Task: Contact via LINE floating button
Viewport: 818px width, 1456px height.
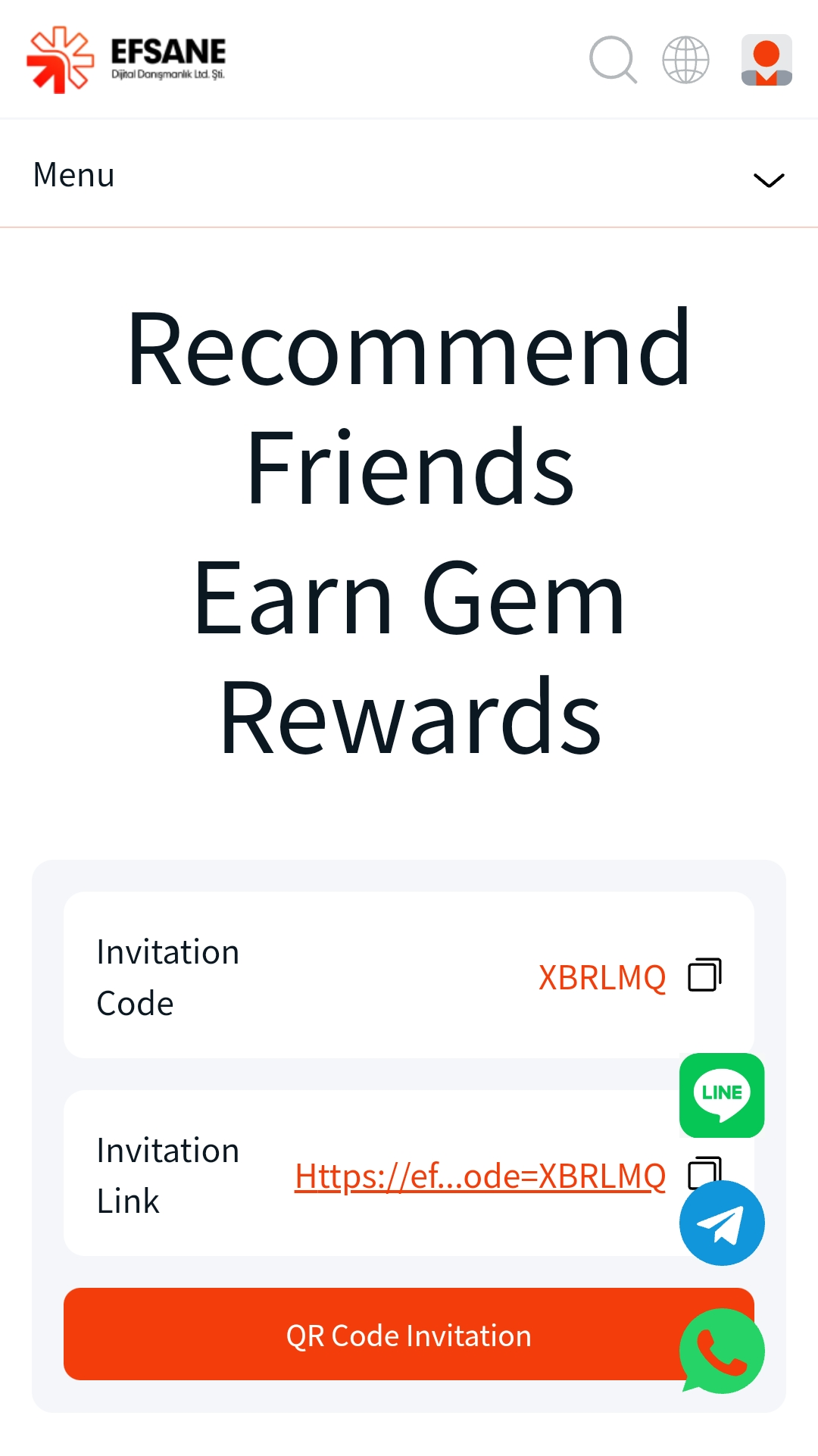Action: pos(722,1095)
